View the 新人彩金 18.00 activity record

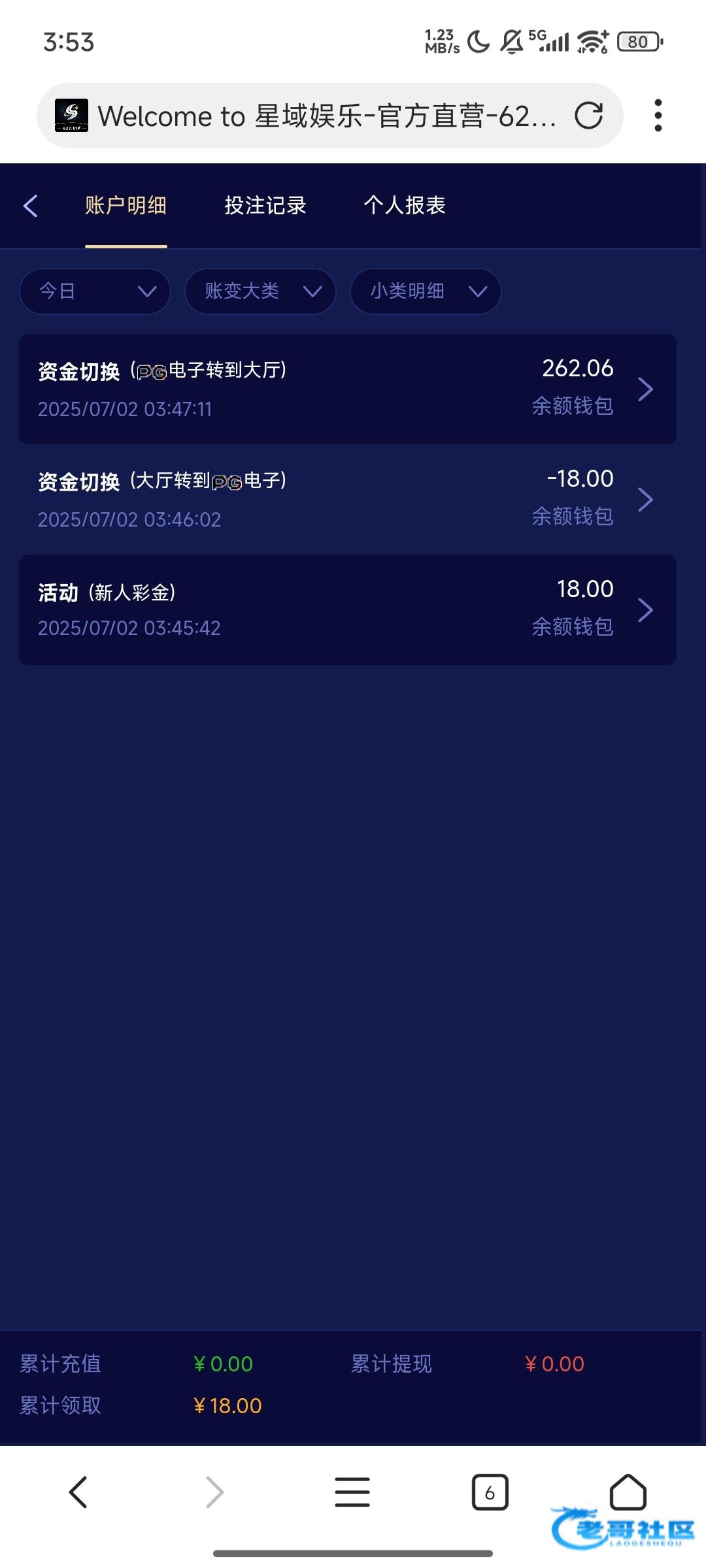pos(347,610)
